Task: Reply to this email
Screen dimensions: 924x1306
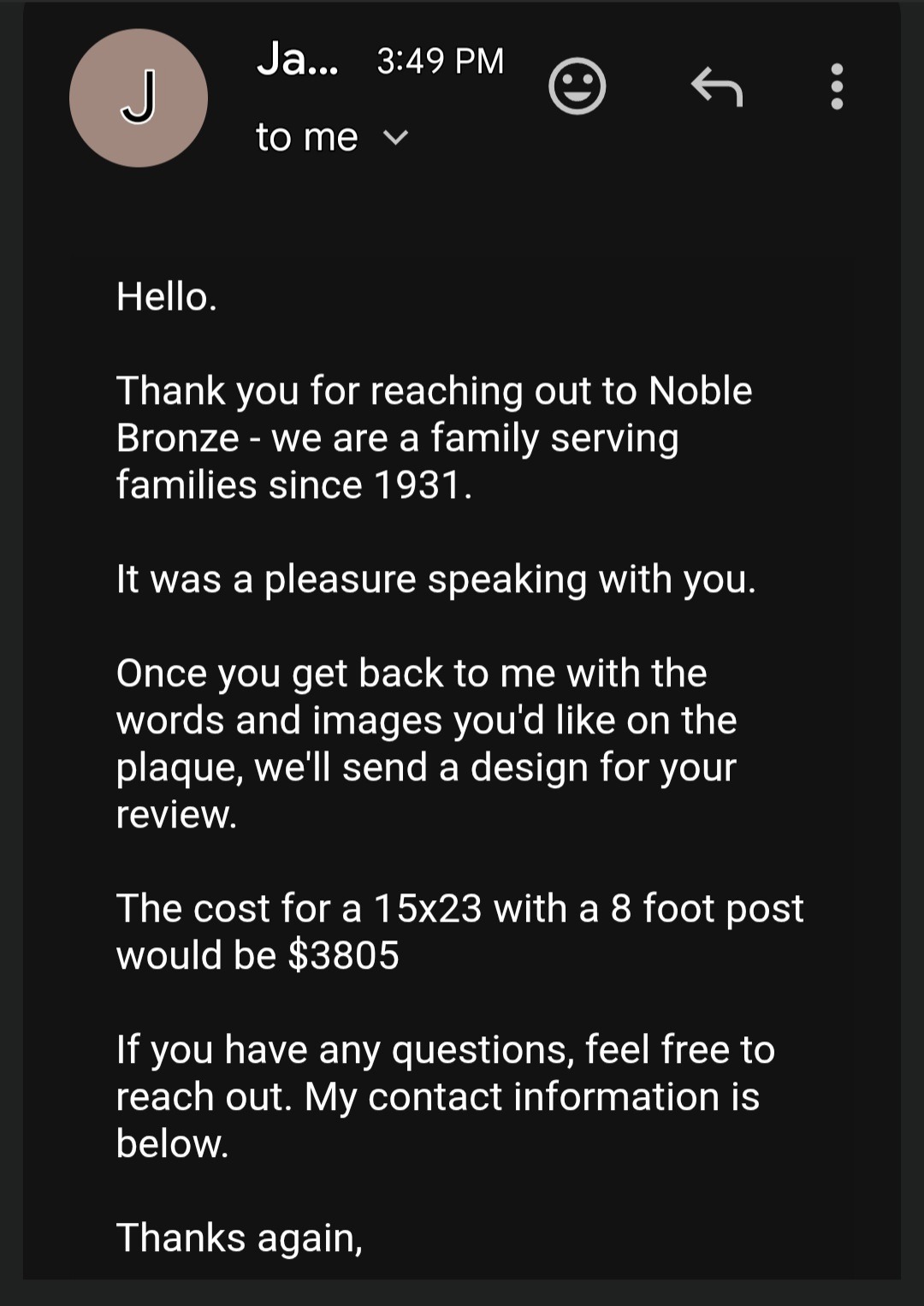Action: [x=716, y=86]
